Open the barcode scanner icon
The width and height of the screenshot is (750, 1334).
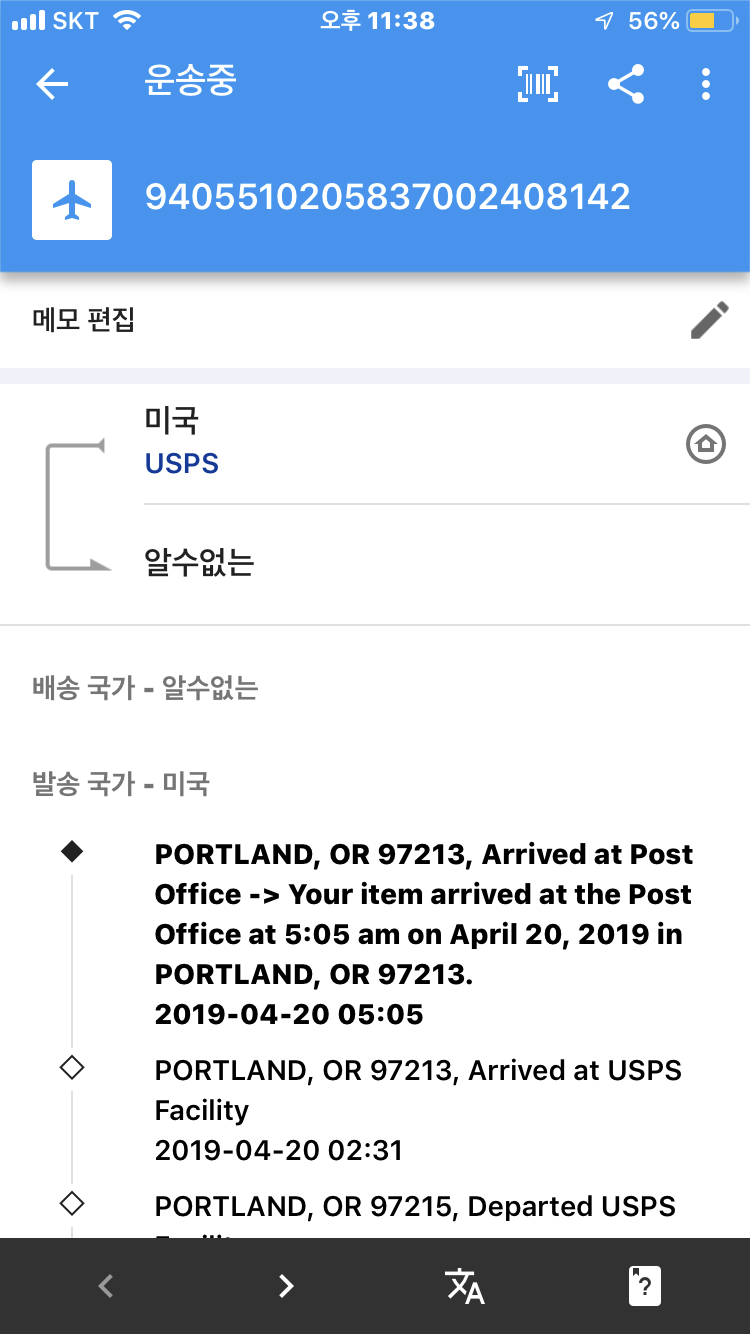[x=538, y=84]
